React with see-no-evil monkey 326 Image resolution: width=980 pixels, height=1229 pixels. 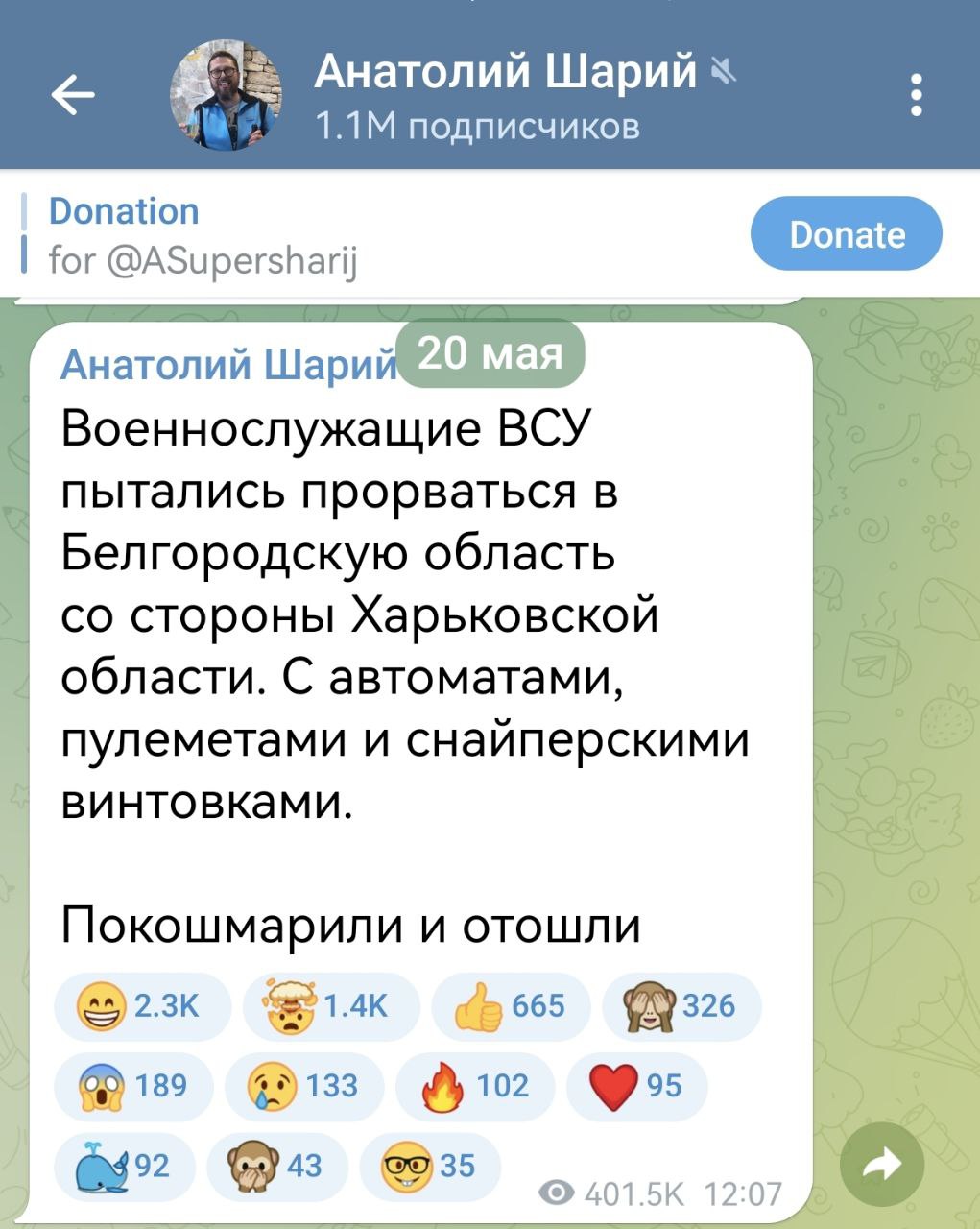point(681,1006)
